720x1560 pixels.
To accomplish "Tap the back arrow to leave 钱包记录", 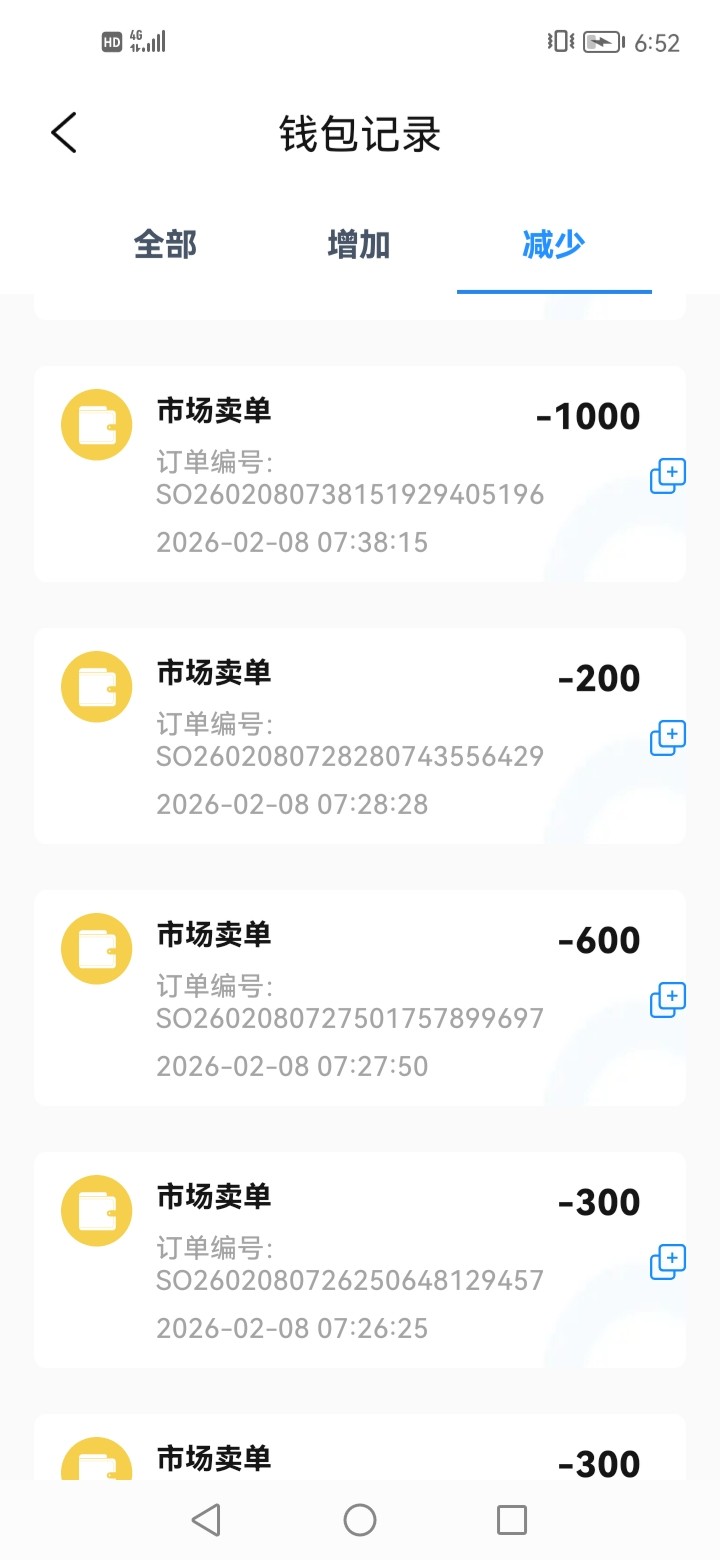I will [x=63, y=132].
